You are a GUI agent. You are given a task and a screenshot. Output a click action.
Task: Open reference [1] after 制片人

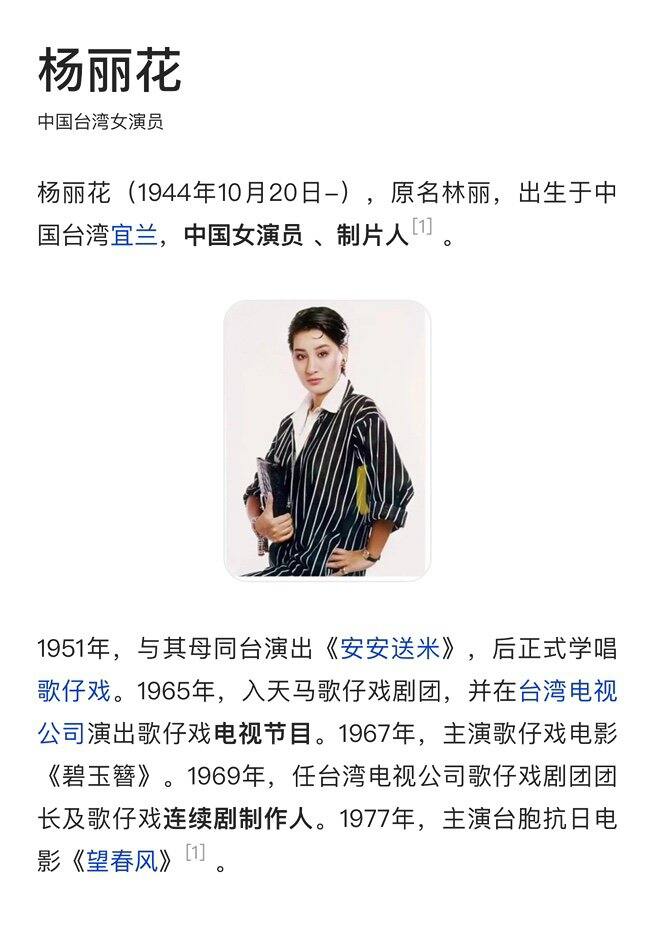tap(422, 229)
